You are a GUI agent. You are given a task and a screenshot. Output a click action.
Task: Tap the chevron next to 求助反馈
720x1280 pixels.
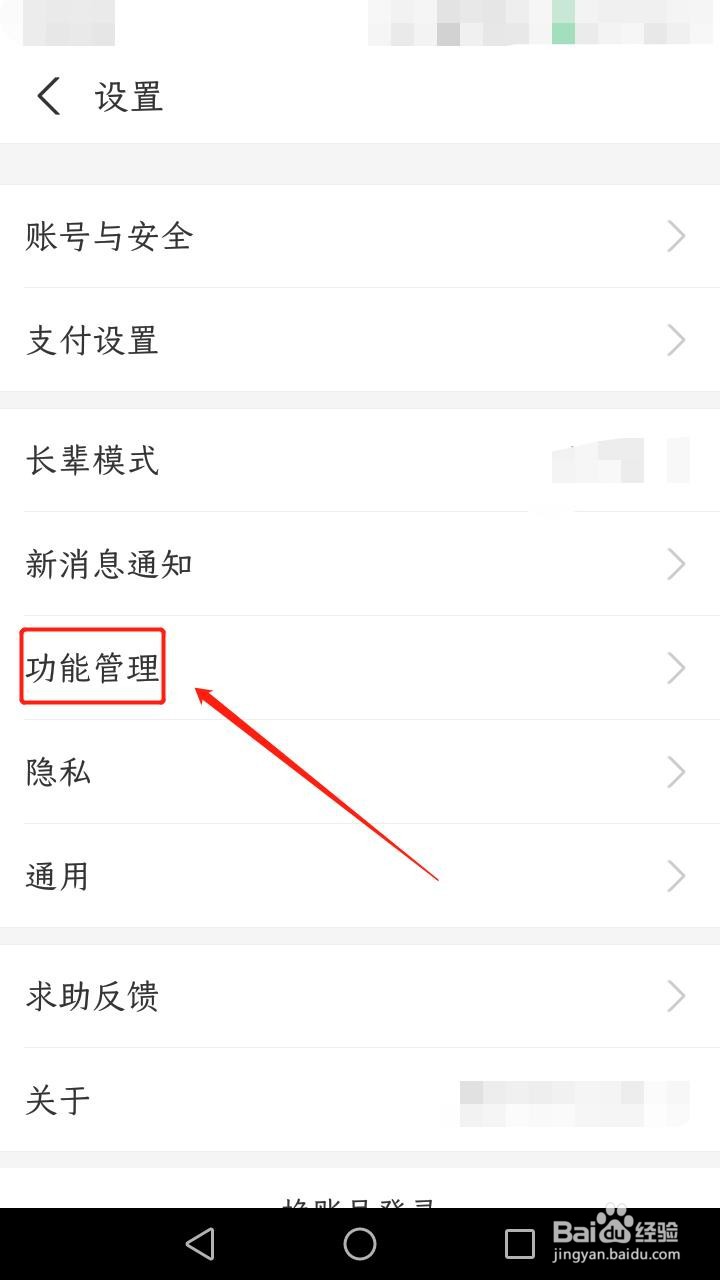click(676, 996)
